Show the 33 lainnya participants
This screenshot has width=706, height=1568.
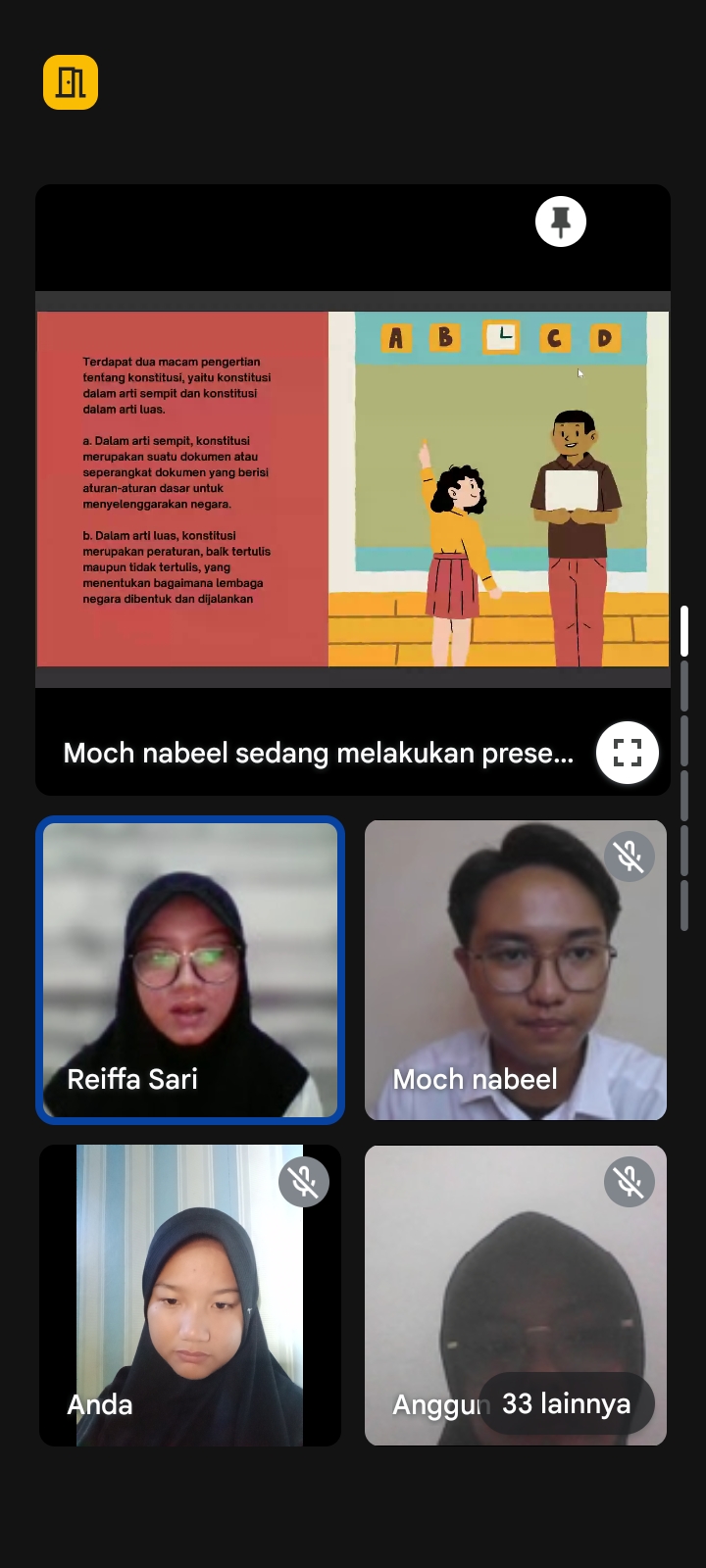567,1404
